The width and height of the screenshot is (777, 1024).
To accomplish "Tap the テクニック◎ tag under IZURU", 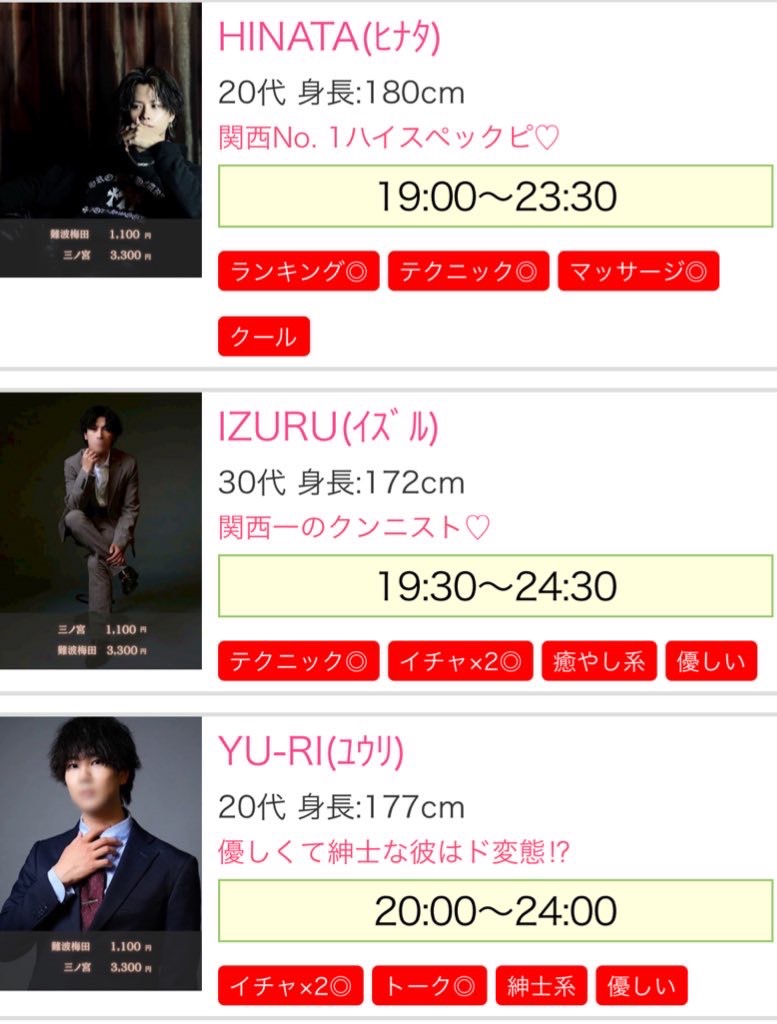I will point(298,661).
